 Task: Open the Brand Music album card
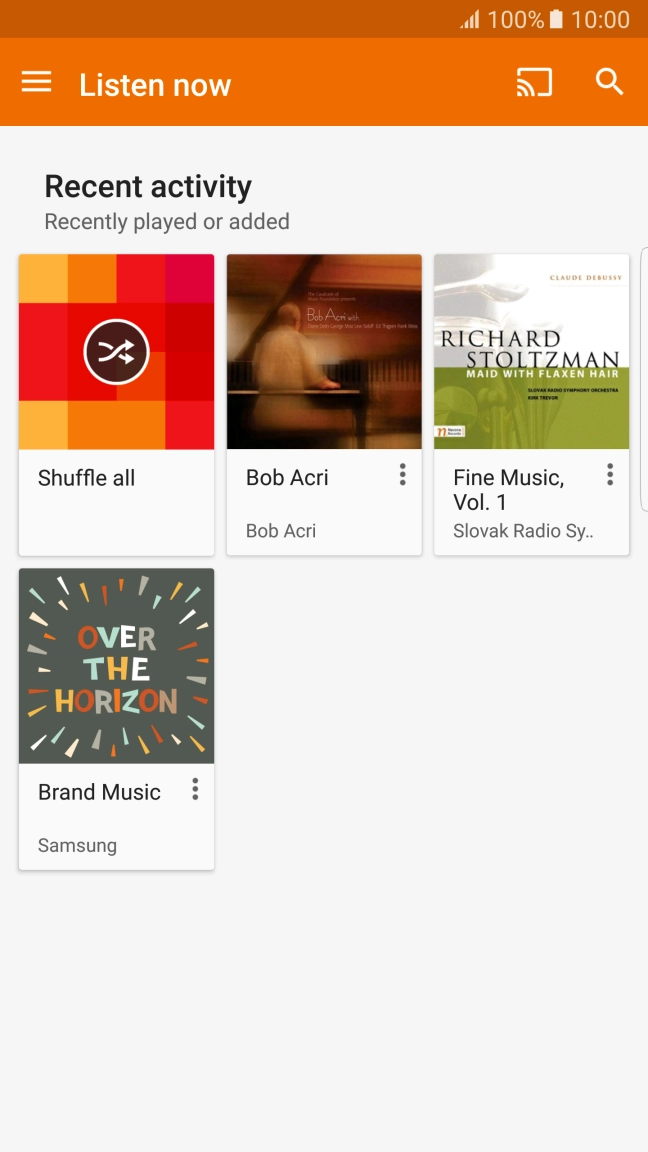tap(116, 666)
